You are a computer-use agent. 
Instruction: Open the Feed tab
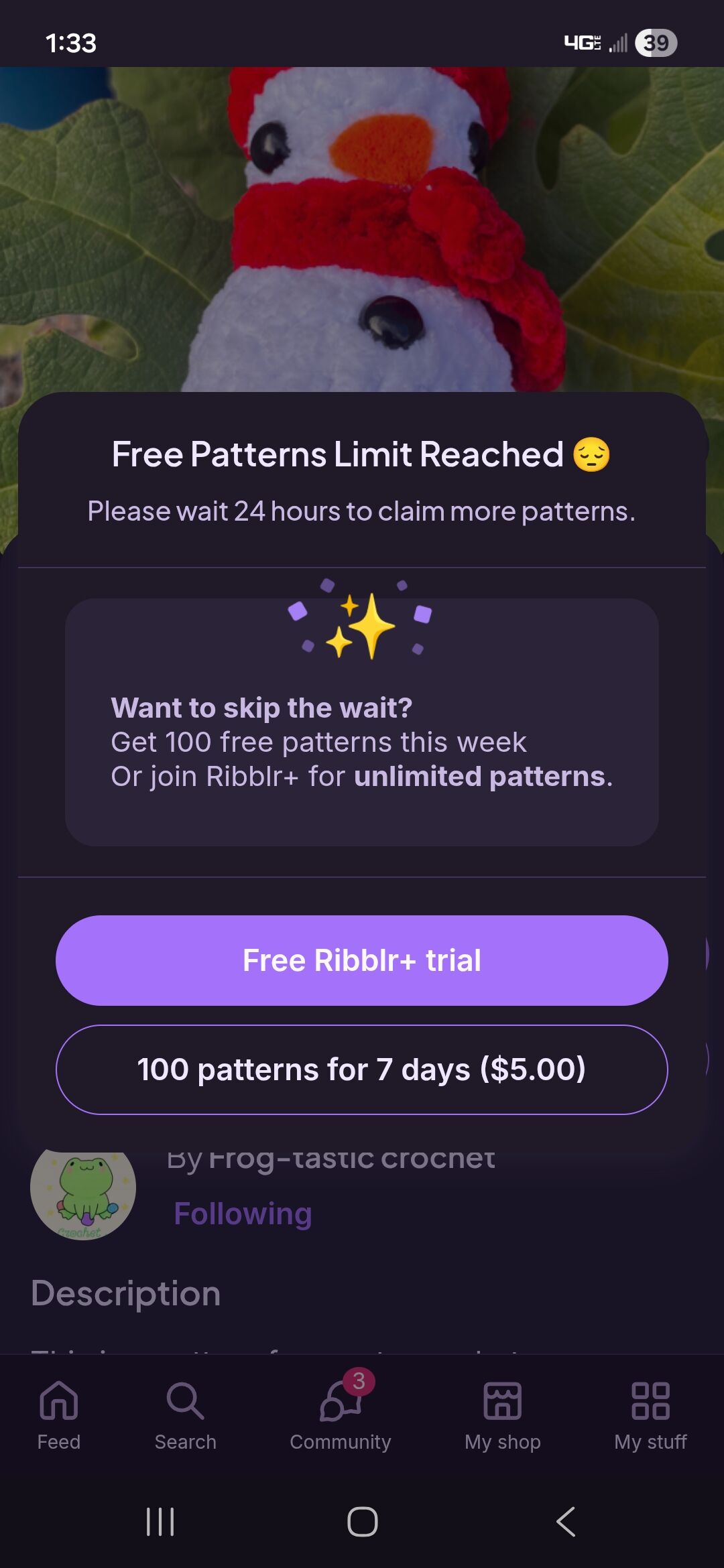click(59, 1414)
